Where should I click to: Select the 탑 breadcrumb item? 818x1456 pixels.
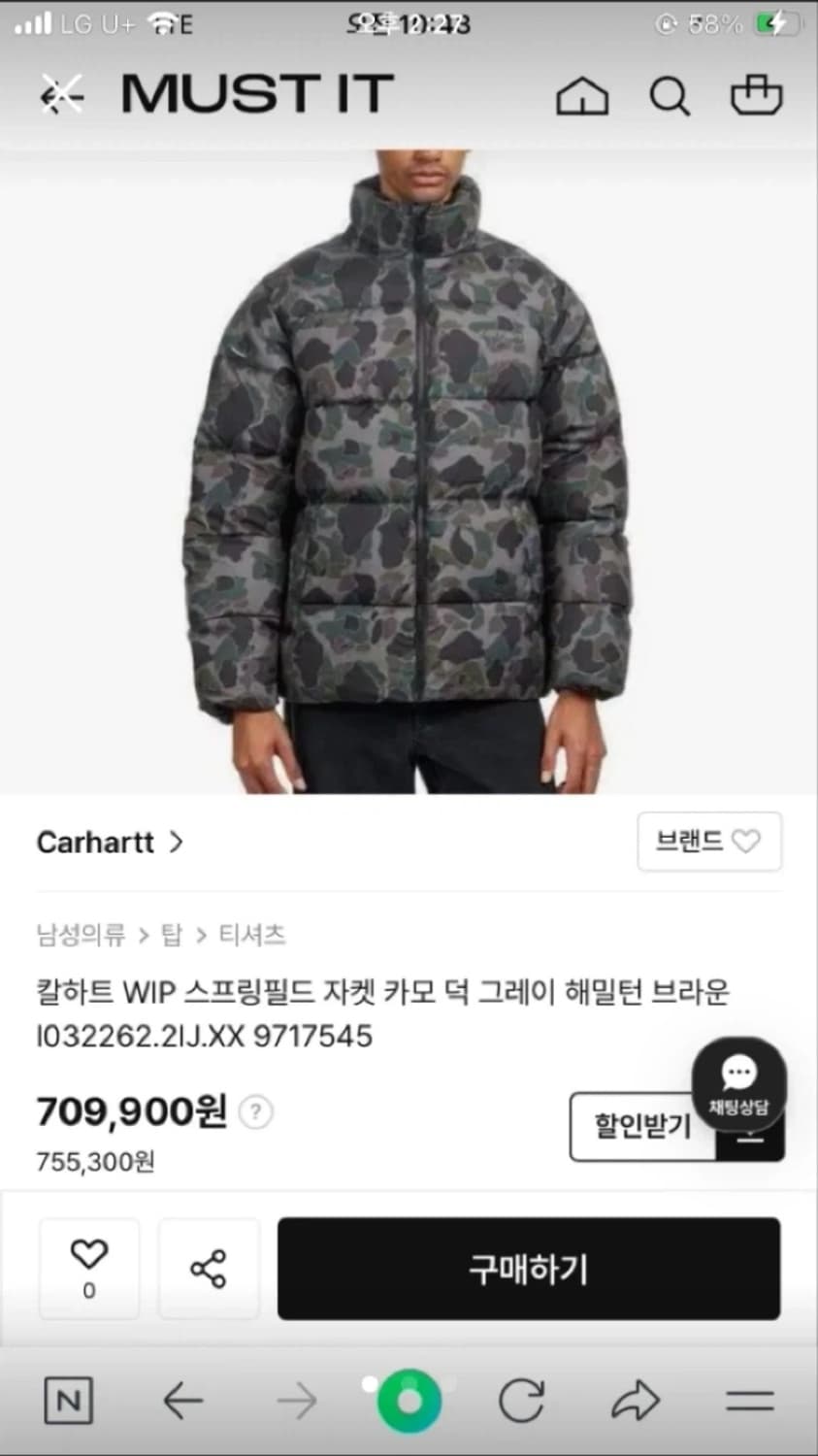click(x=170, y=934)
